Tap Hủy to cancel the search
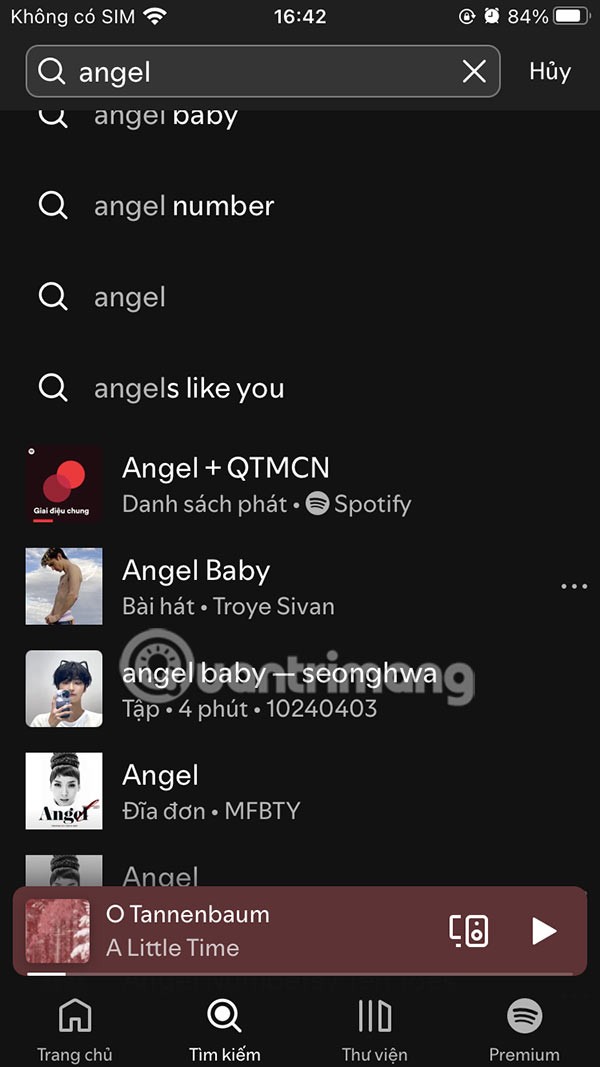Image resolution: width=600 pixels, height=1067 pixels. (x=550, y=71)
